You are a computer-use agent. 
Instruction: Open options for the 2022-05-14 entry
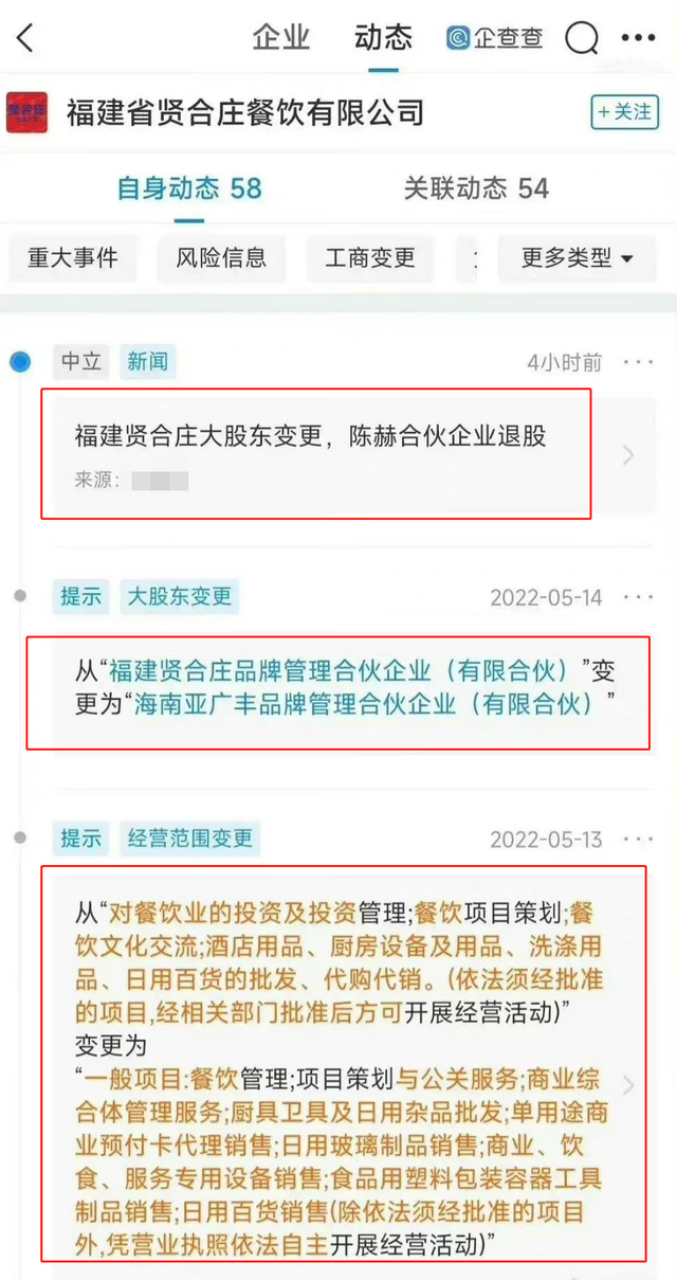[638, 598]
